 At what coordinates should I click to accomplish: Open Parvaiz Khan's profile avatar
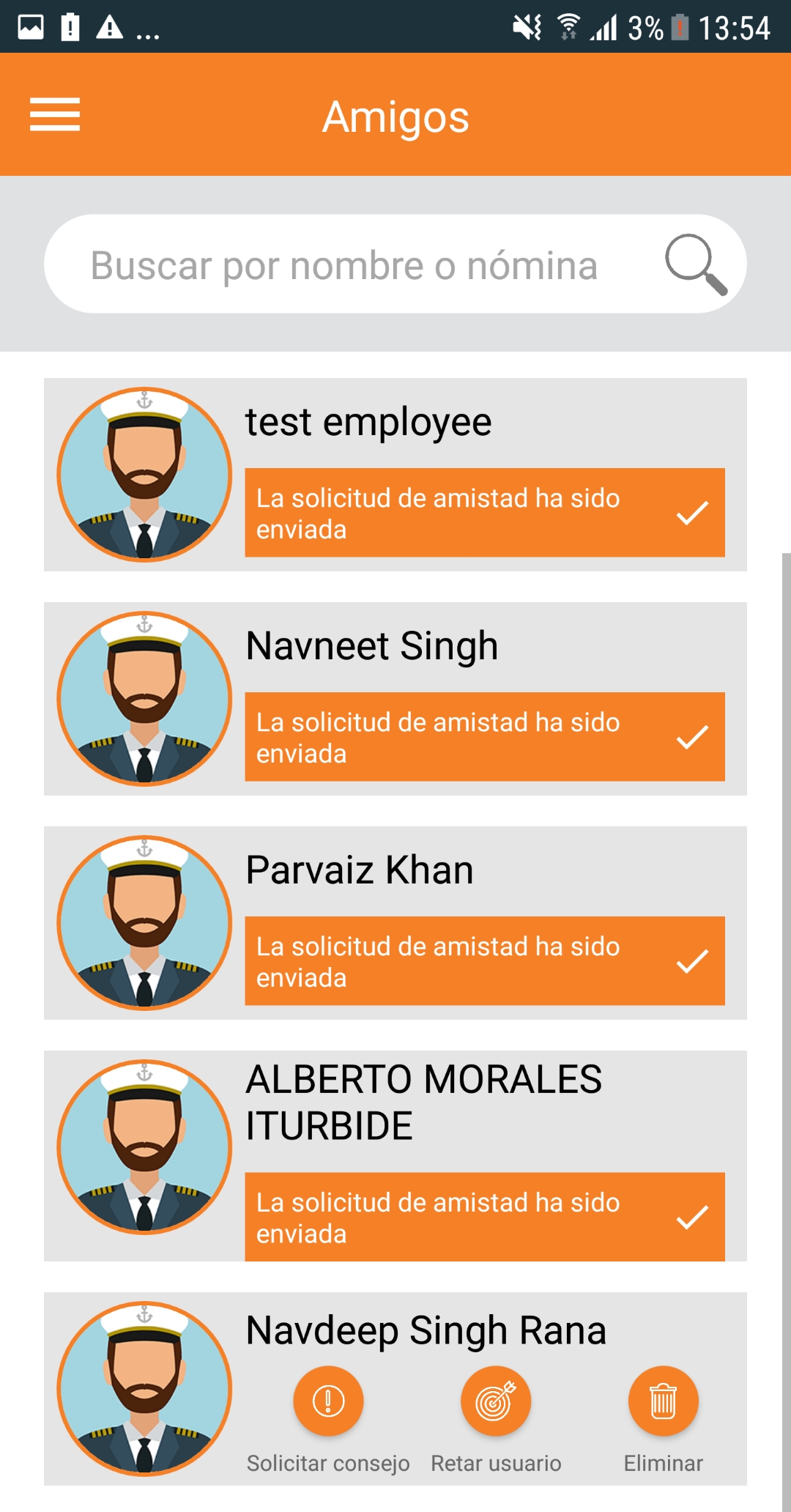click(x=145, y=923)
